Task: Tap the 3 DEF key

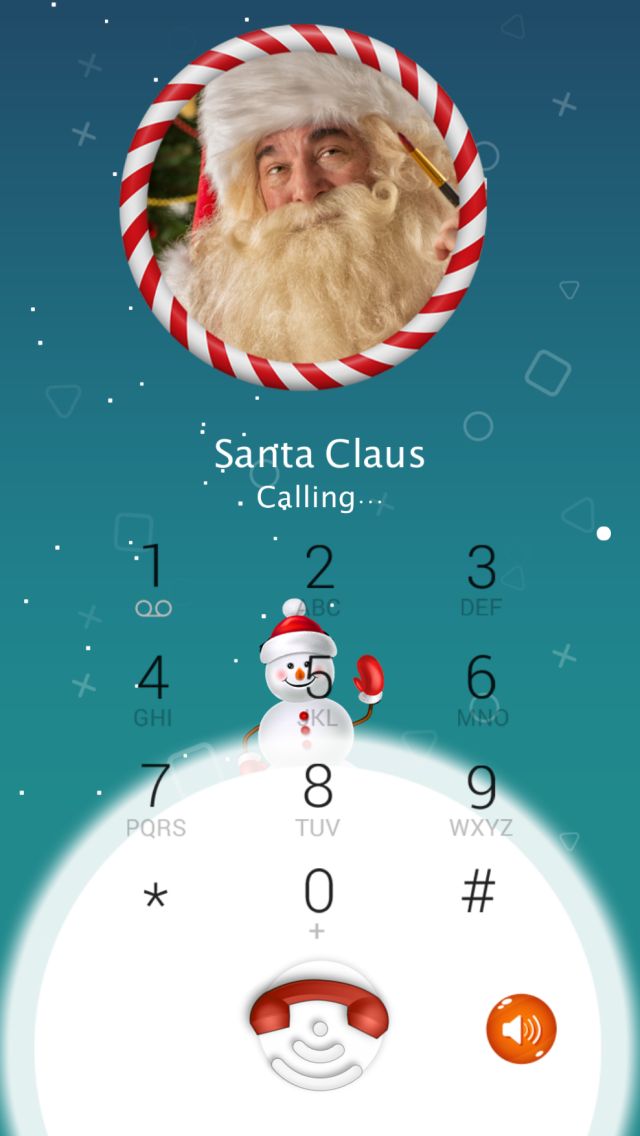Action: pyautogui.click(x=481, y=580)
